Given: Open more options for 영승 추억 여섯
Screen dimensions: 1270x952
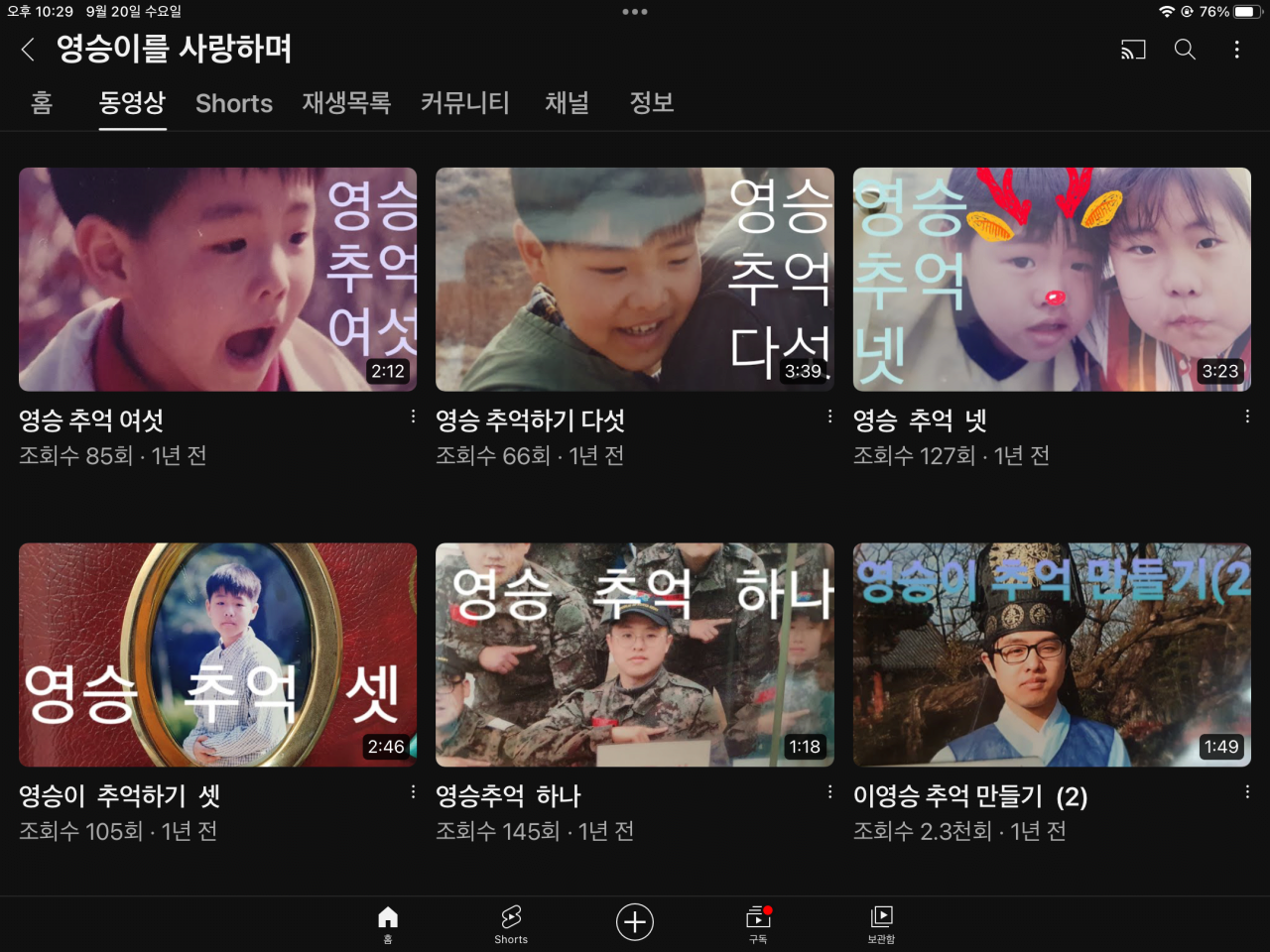Looking at the screenshot, I should tap(413, 417).
